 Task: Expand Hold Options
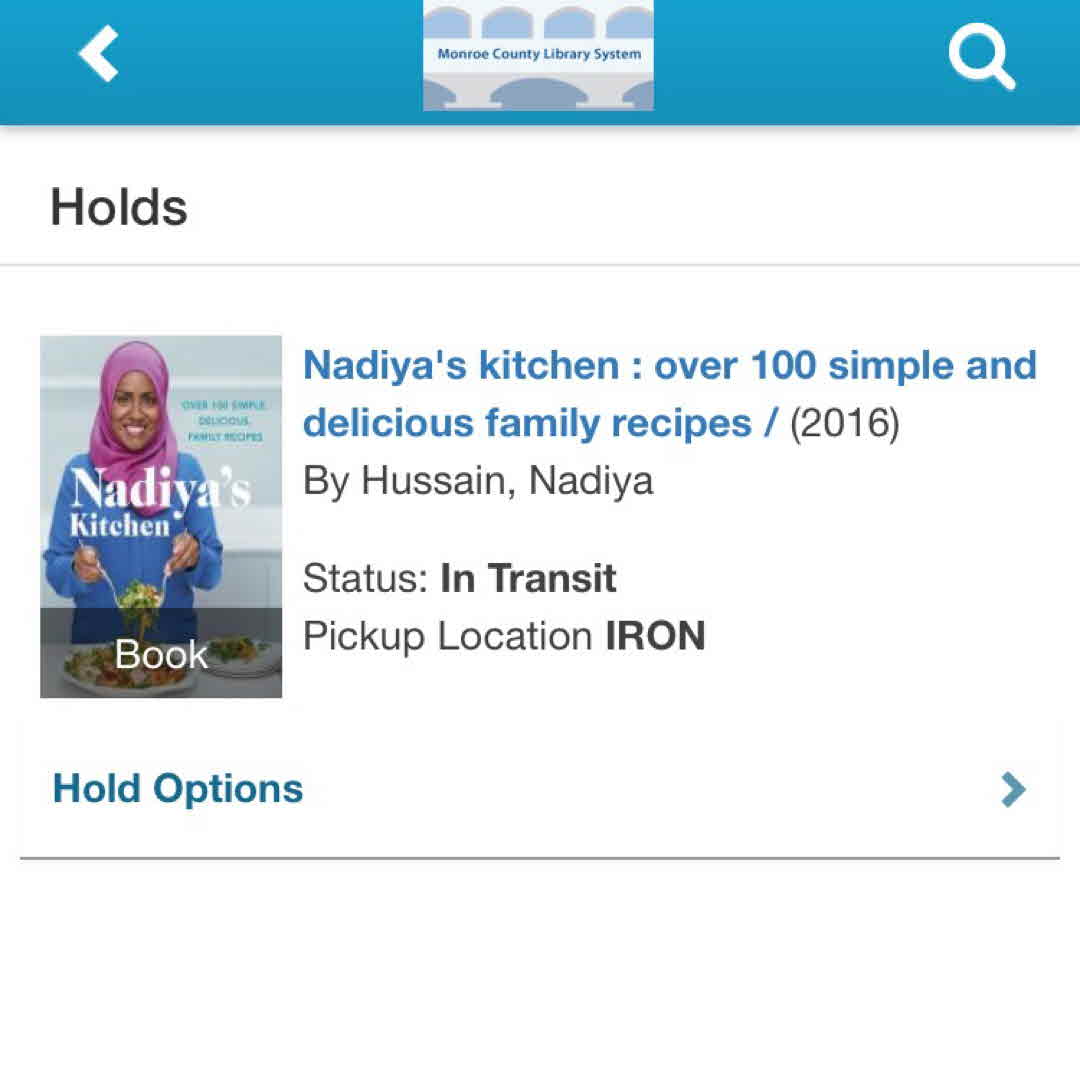point(539,789)
